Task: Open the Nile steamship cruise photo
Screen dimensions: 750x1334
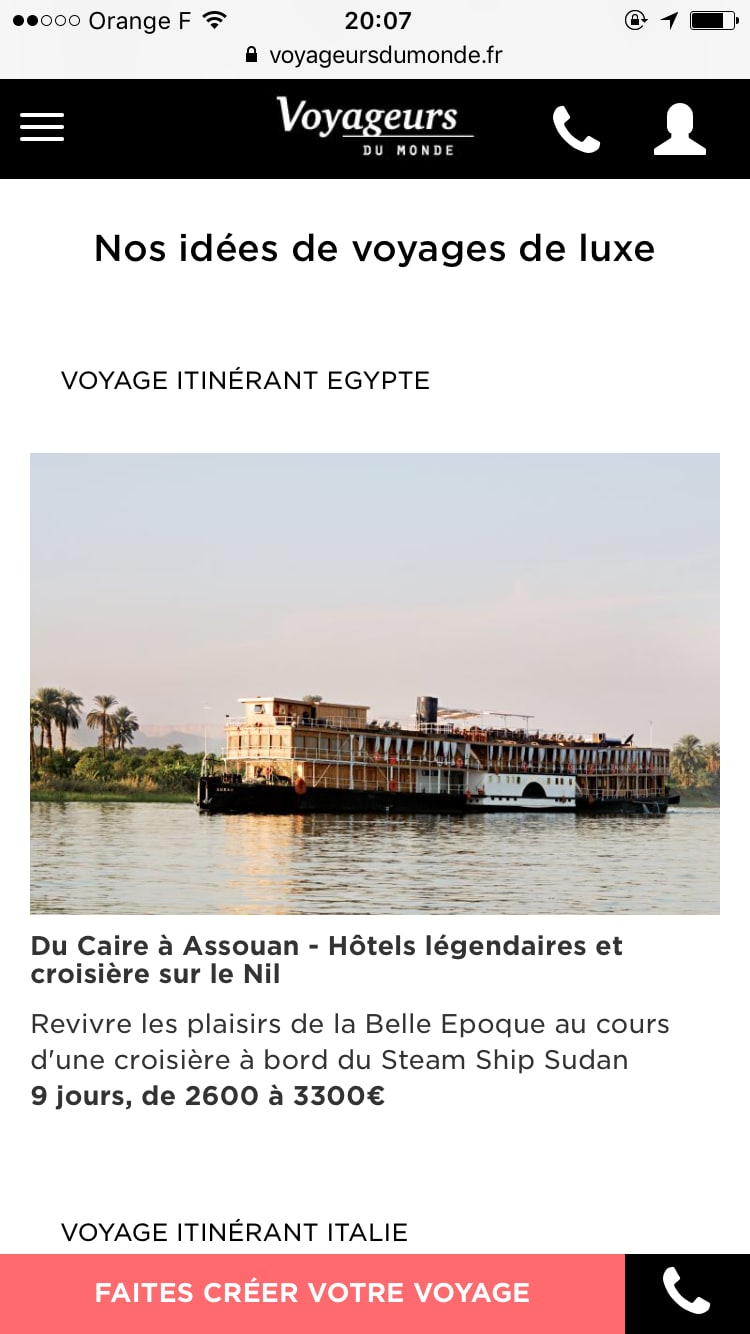Action: point(375,683)
